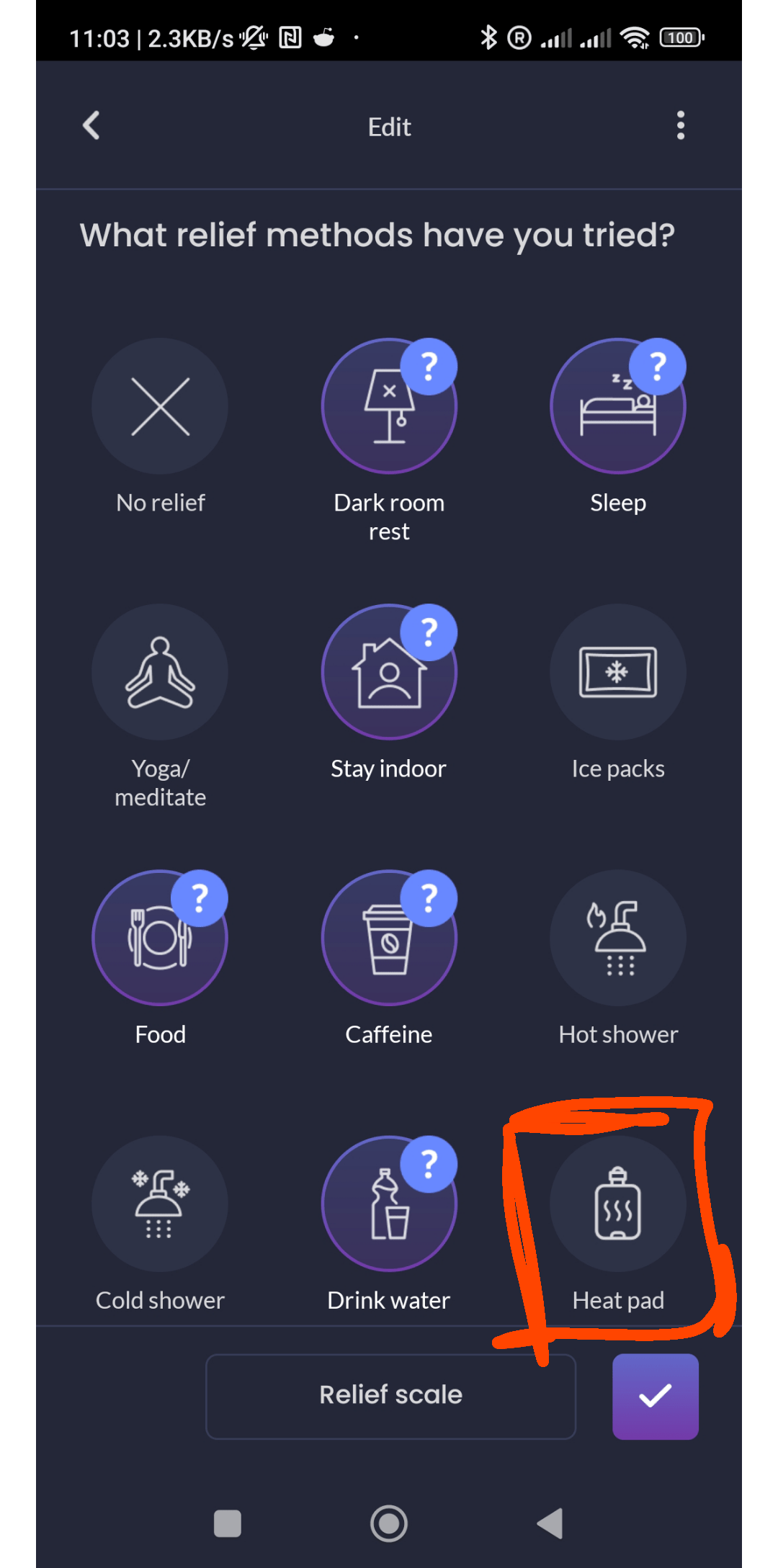Select the No relief option
The image size is (778, 1568).
pyautogui.click(x=160, y=407)
